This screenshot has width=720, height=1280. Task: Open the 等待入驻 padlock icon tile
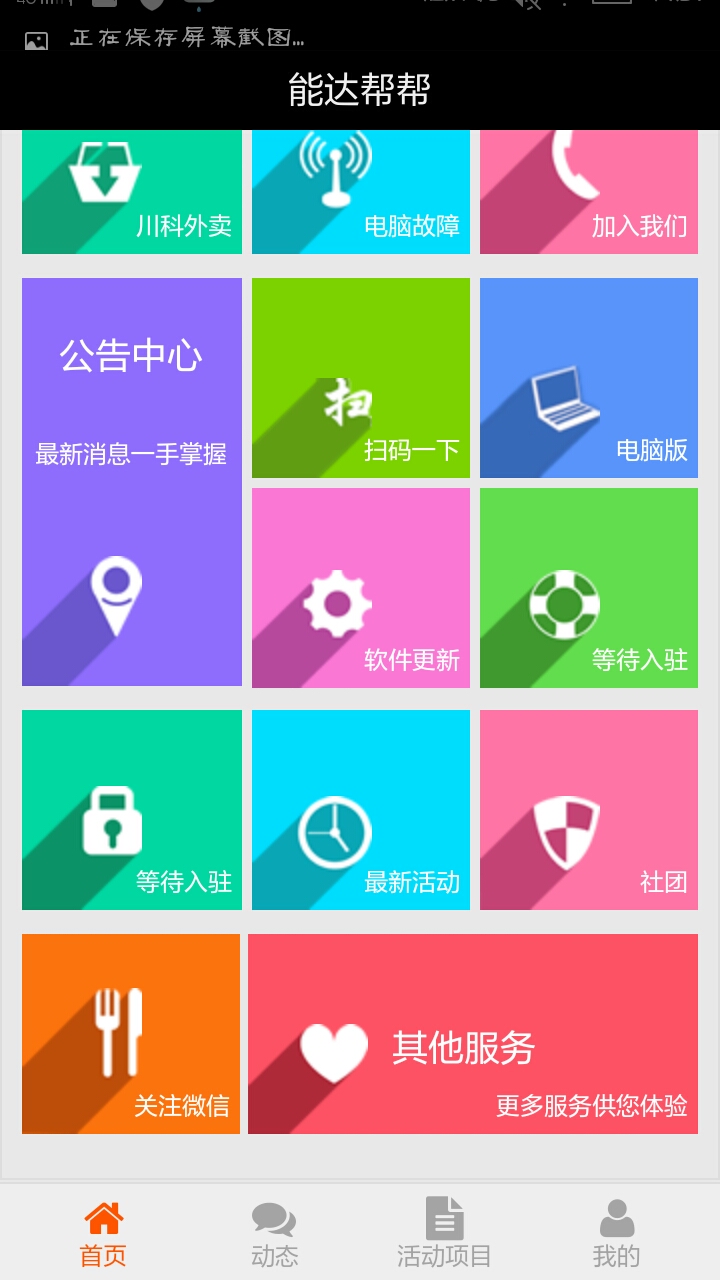point(131,810)
